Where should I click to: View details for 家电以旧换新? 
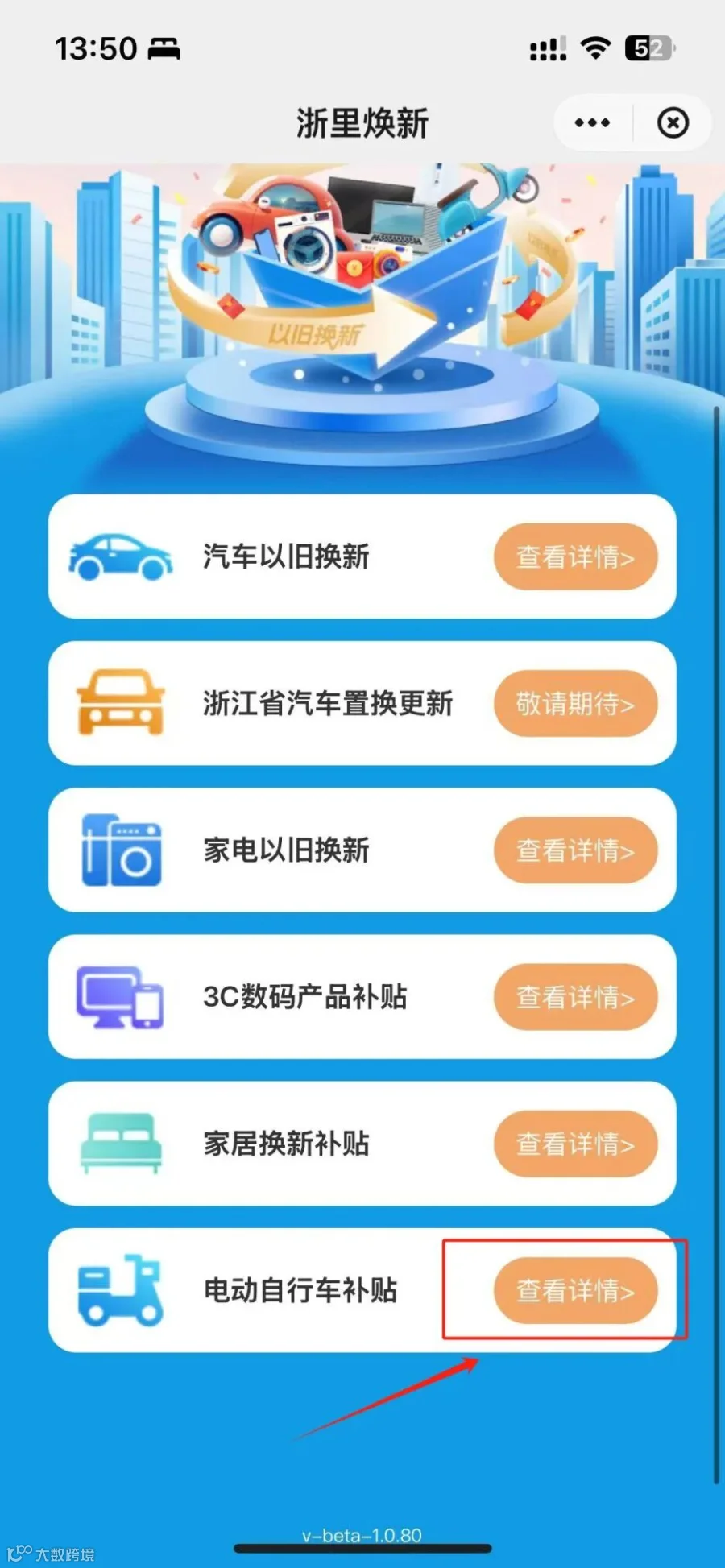(x=575, y=850)
